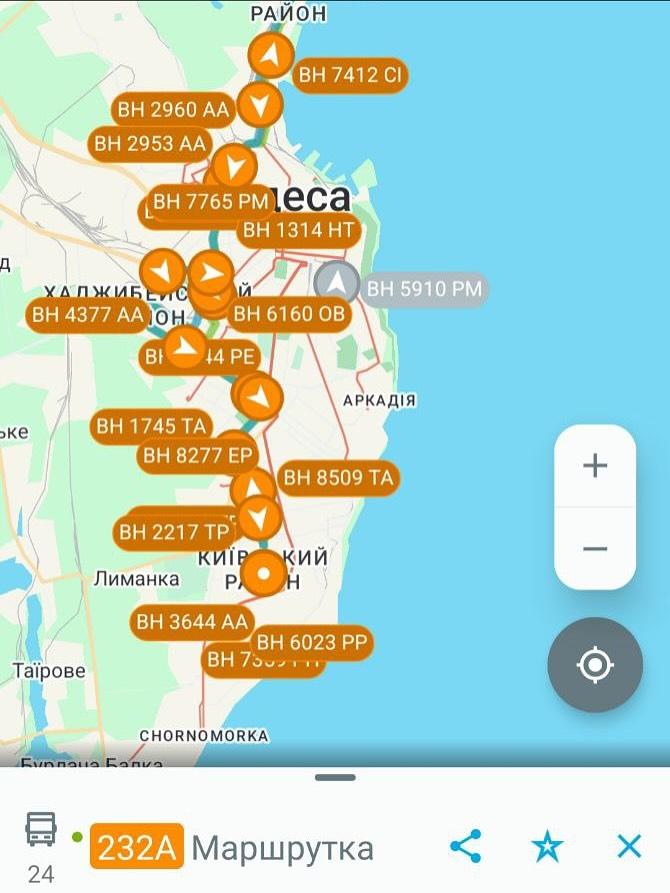Add route 232A to favorites

547,847
